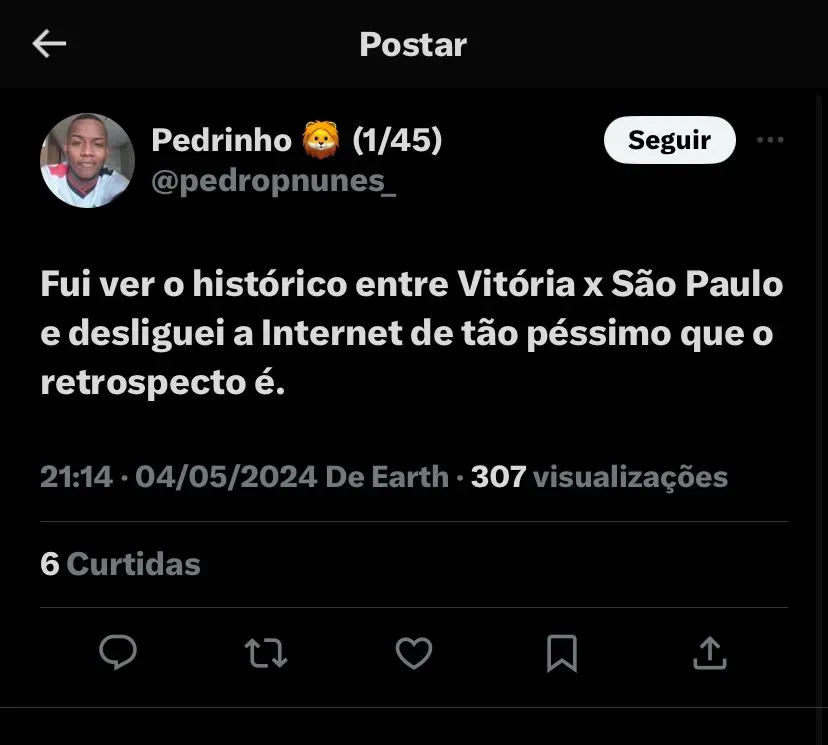Screen dimensions: 828x745
Task: Bookmark this post
Action: [x=561, y=653]
